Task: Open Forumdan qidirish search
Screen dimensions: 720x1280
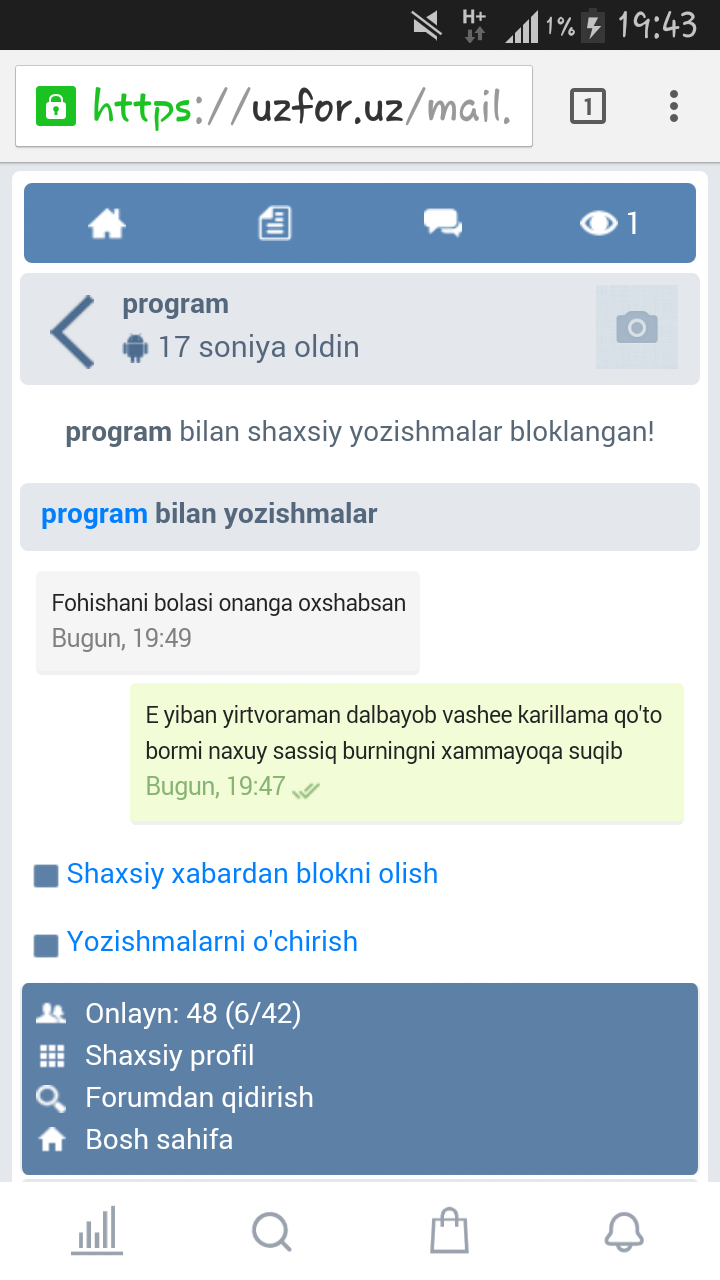Action: pos(199,1098)
